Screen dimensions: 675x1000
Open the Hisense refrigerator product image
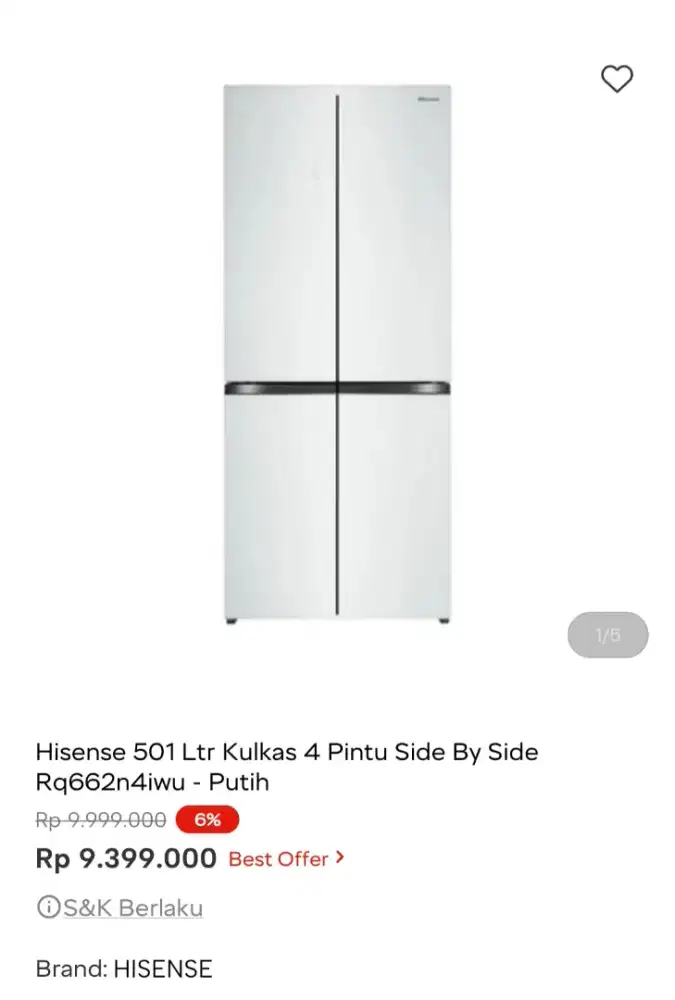point(337,355)
